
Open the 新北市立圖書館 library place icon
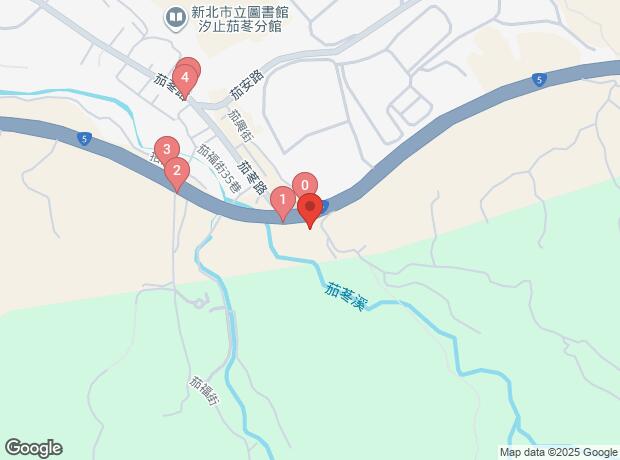pos(175,17)
